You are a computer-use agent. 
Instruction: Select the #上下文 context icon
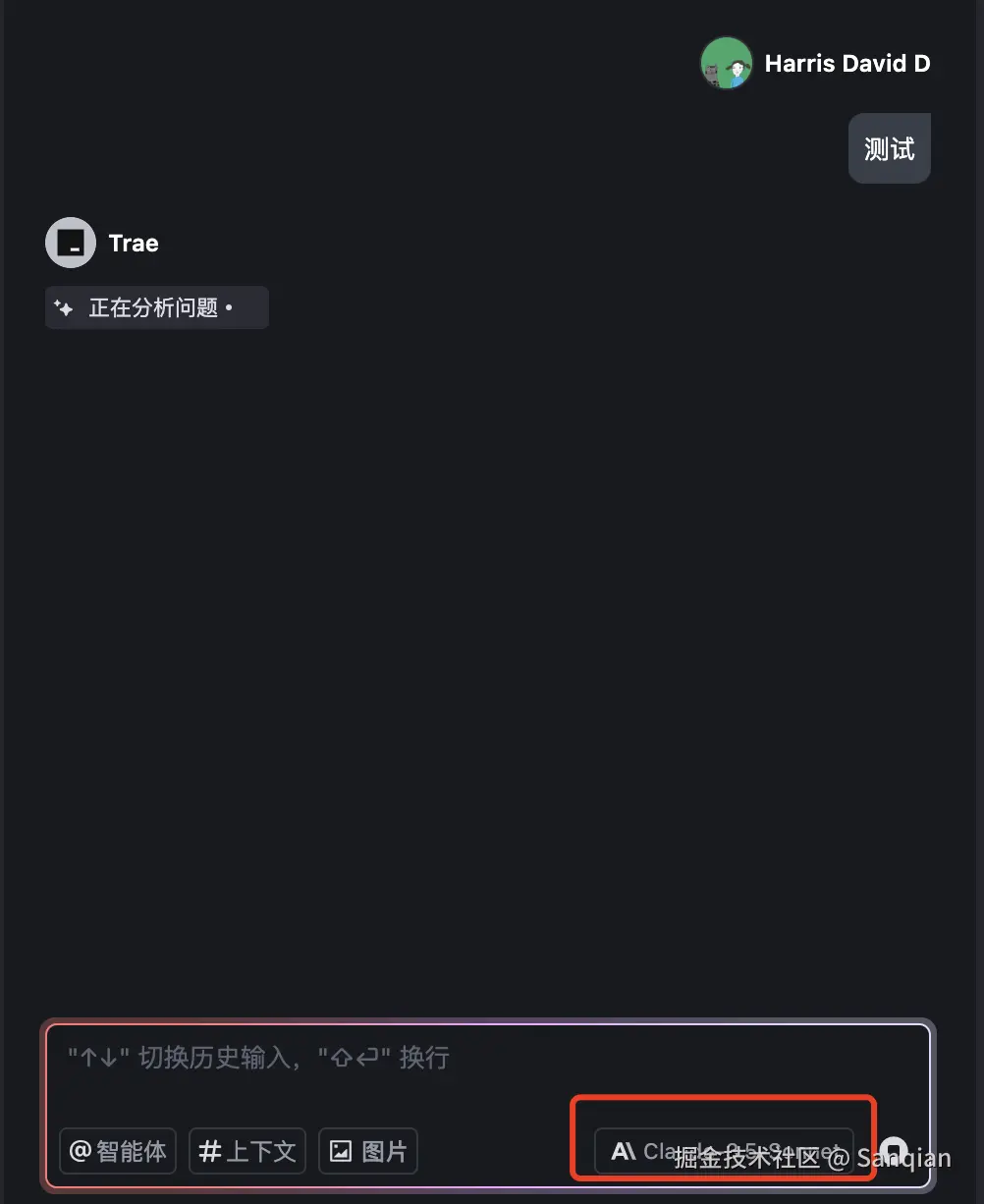pyautogui.click(x=210, y=1151)
